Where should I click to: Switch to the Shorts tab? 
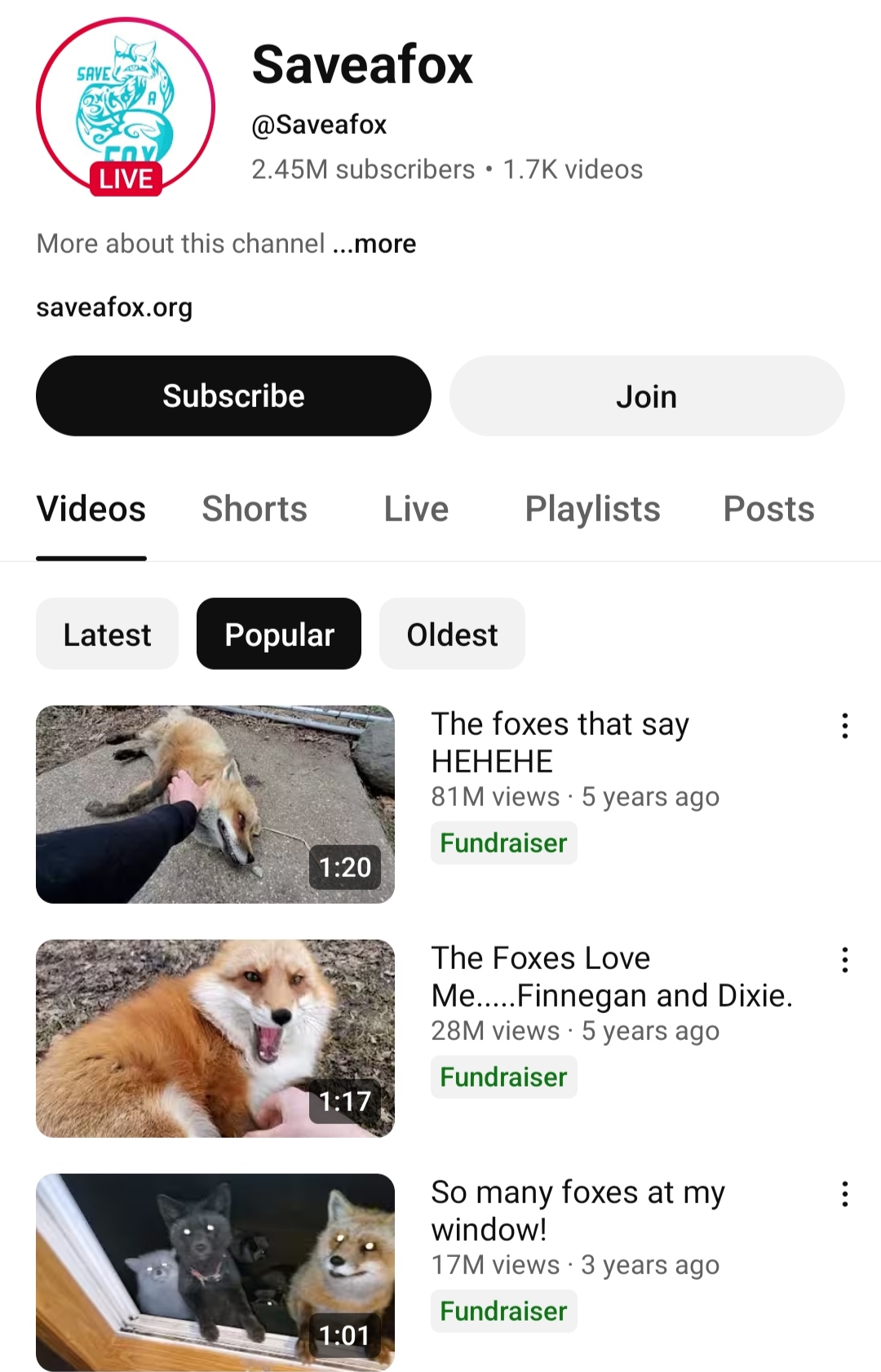[255, 509]
